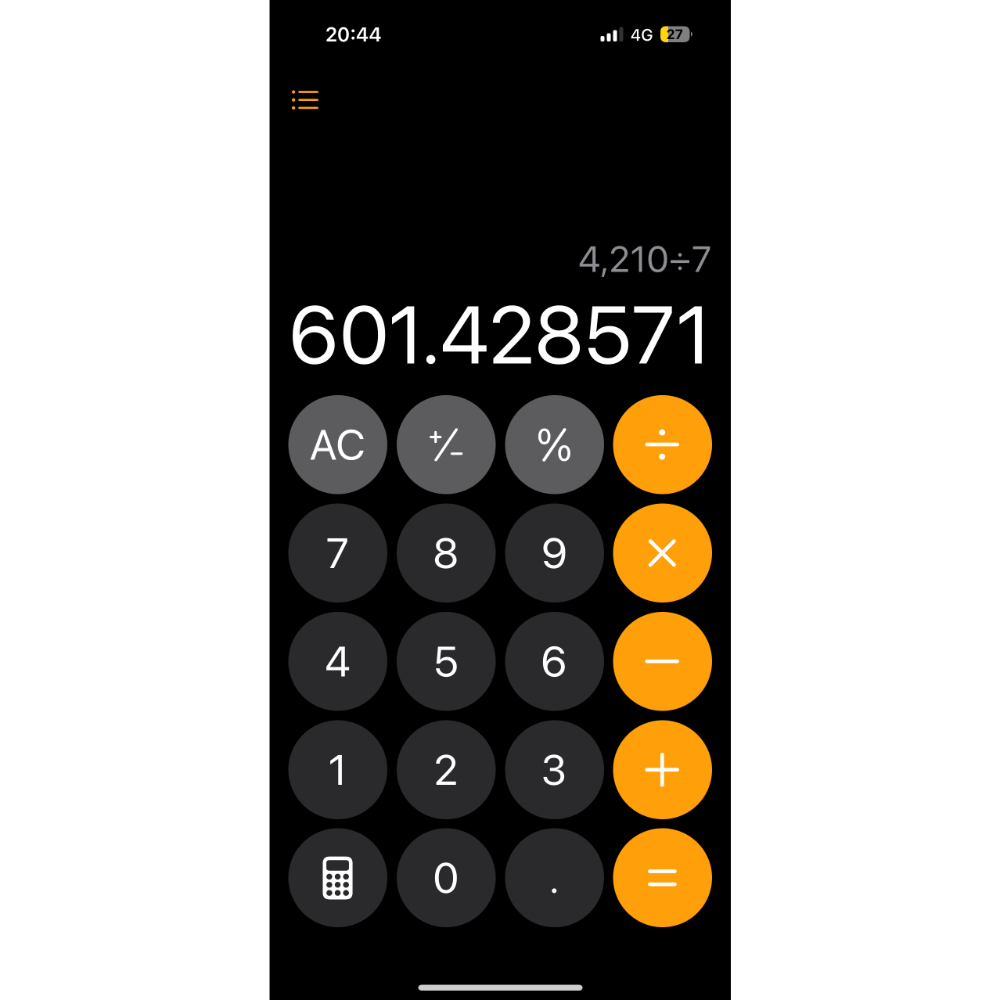The width and height of the screenshot is (1000, 1000).
Task: Toggle the plus/minus sign
Action: [x=446, y=445]
